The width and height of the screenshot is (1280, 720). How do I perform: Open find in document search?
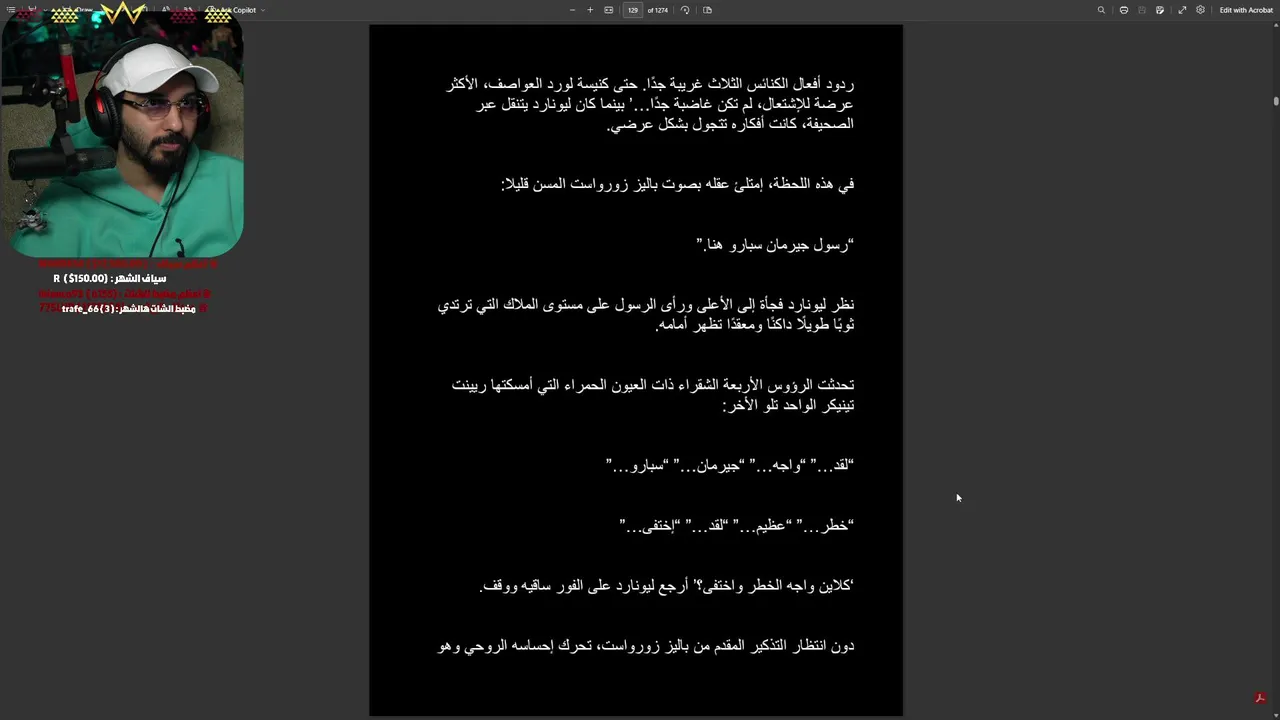[1101, 10]
